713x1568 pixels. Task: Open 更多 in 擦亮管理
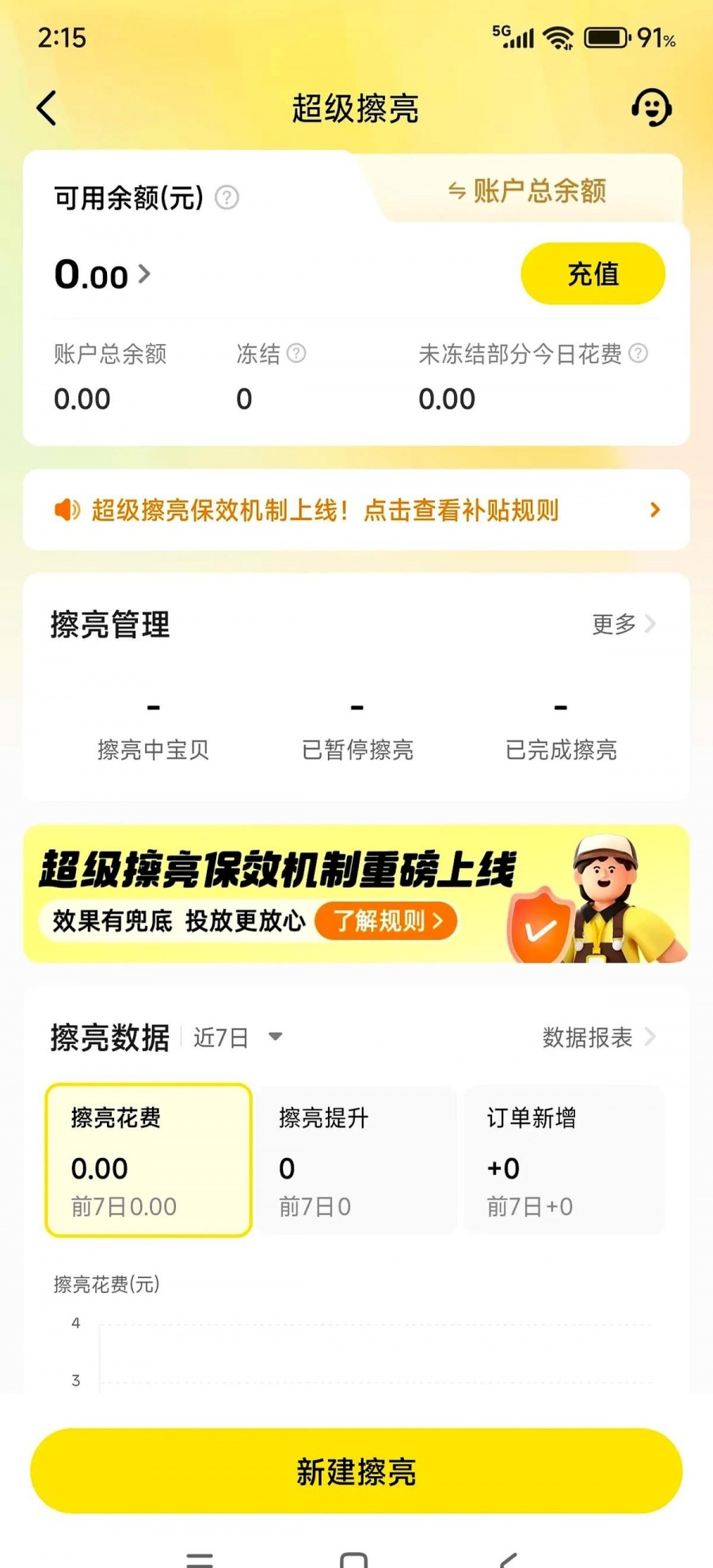click(623, 625)
